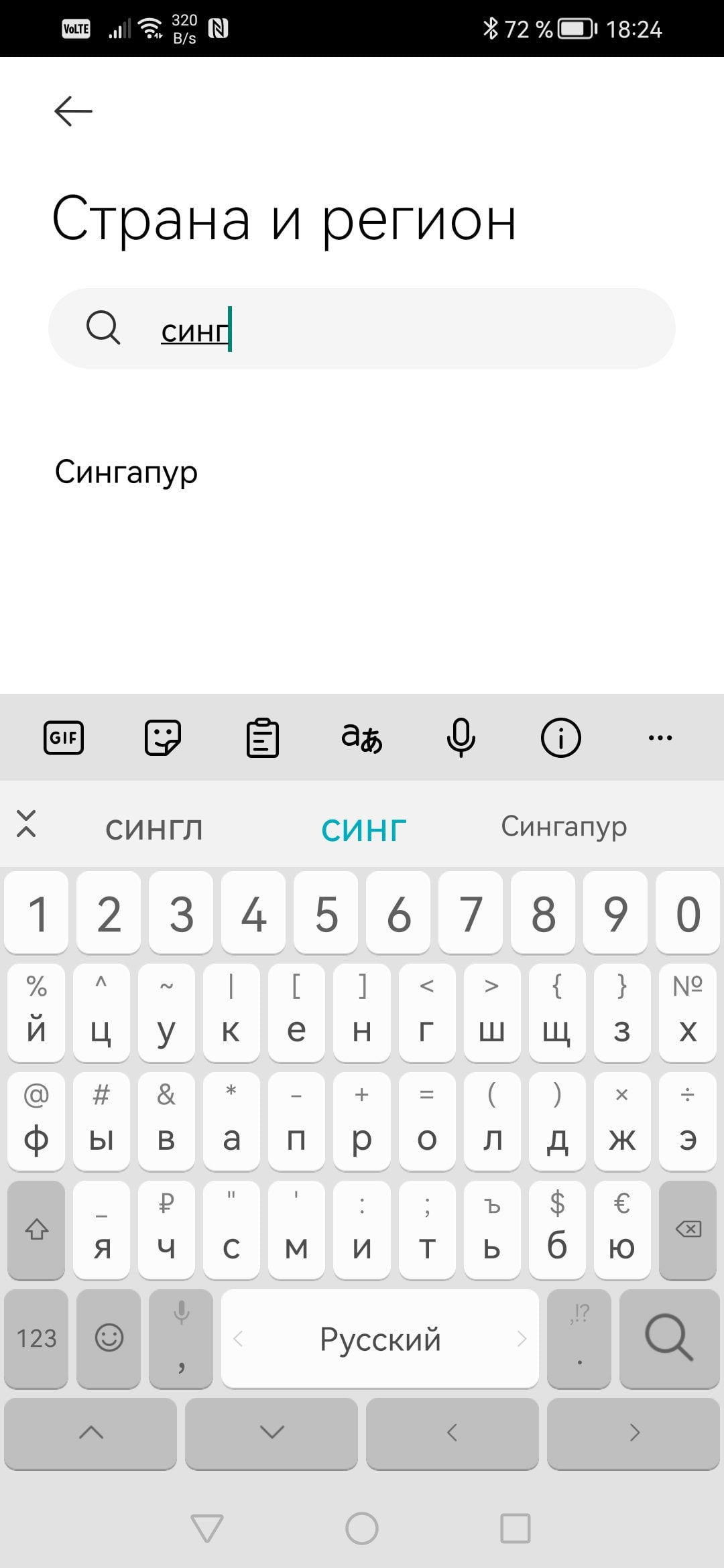Collapse the suggestion strip
724x1568 pixels.
coord(26,824)
